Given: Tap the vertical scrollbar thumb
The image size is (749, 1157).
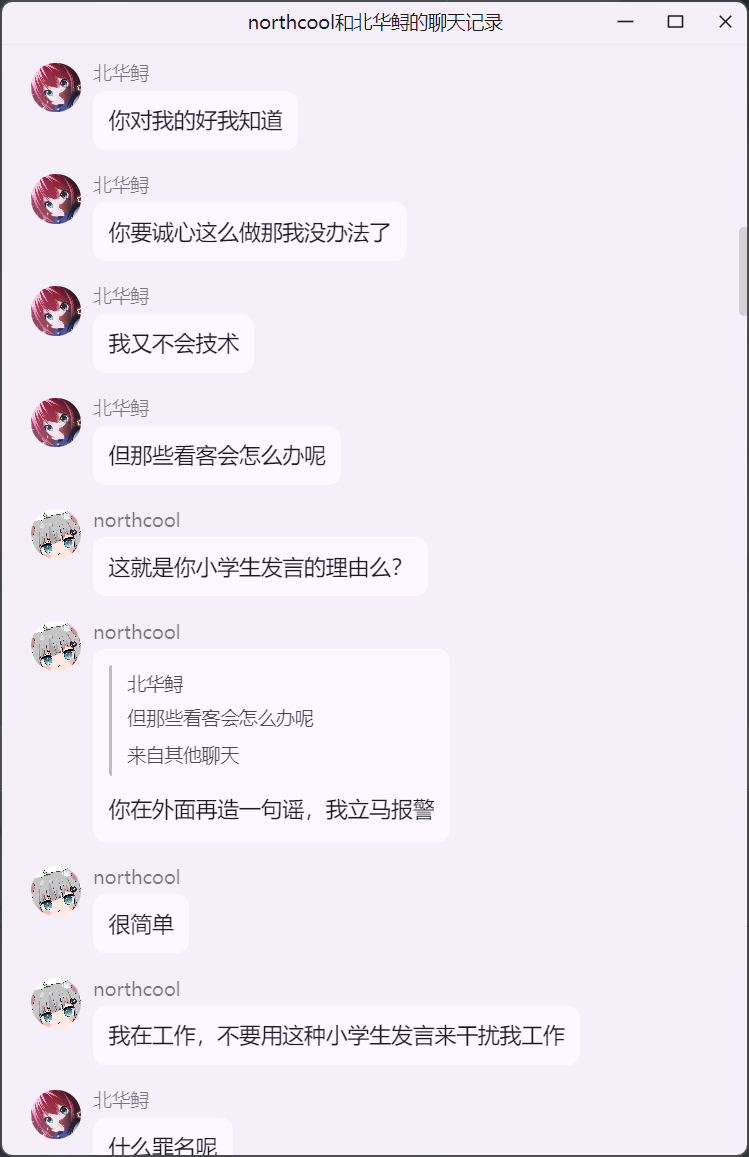Looking at the screenshot, I should pos(742,272).
